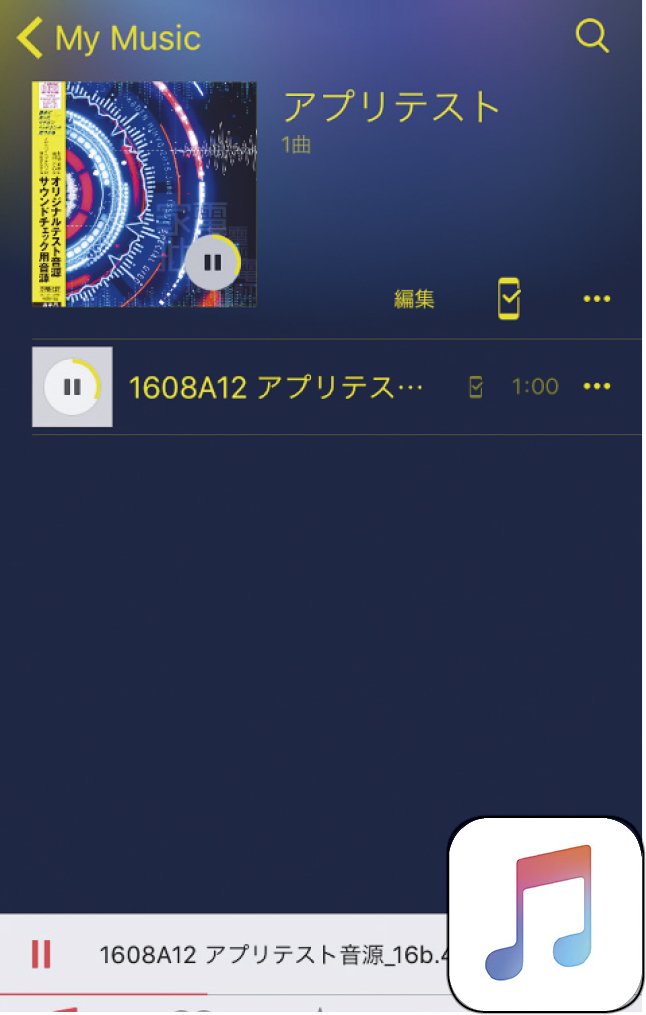Expand the mini player showing 1608A12 アプリテスト音源
The height and width of the screenshot is (1015, 646).
[270, 954]
